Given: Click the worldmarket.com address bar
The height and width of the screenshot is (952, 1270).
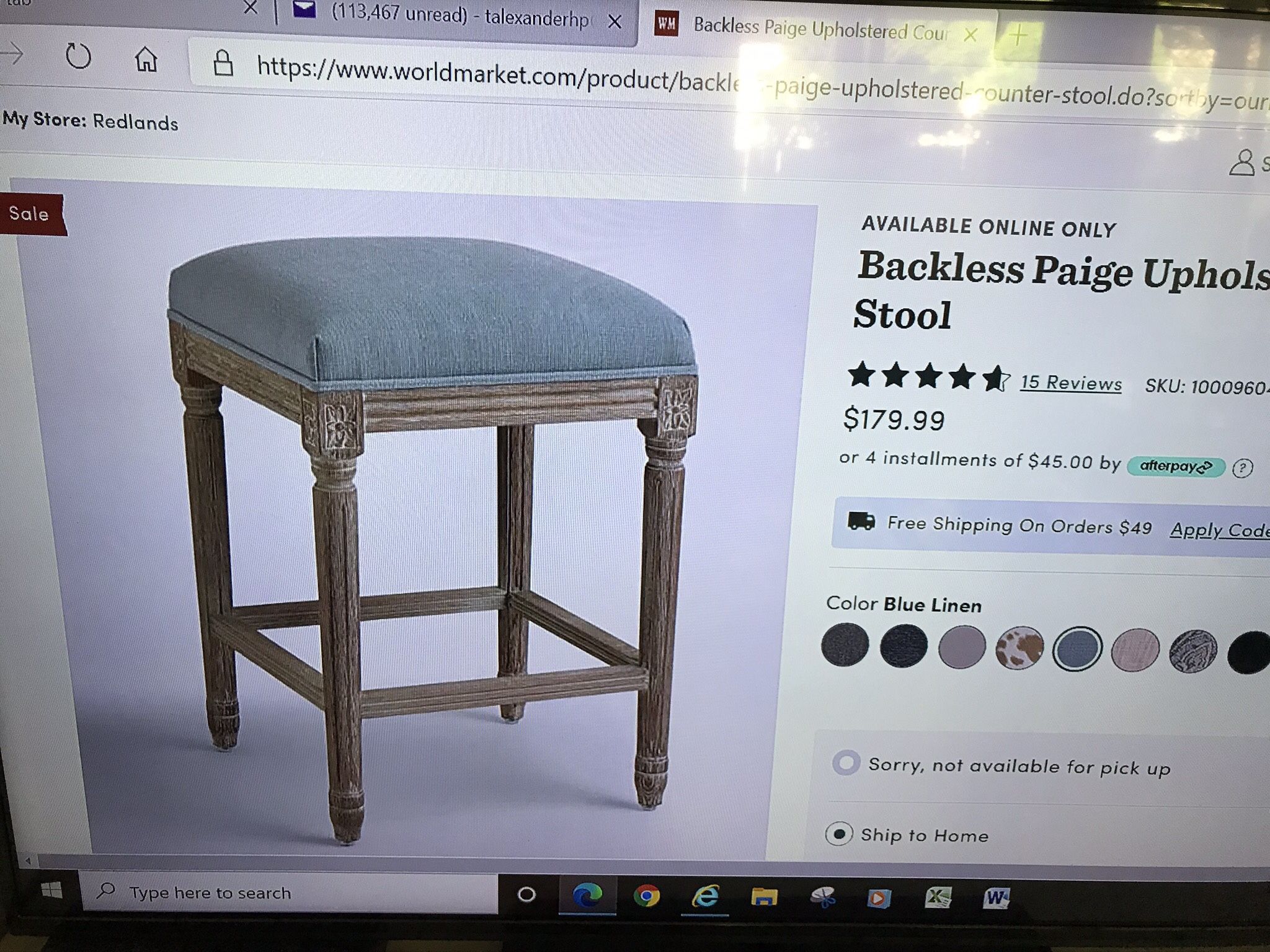Looking at the screenshot, I should coord(732,79).
